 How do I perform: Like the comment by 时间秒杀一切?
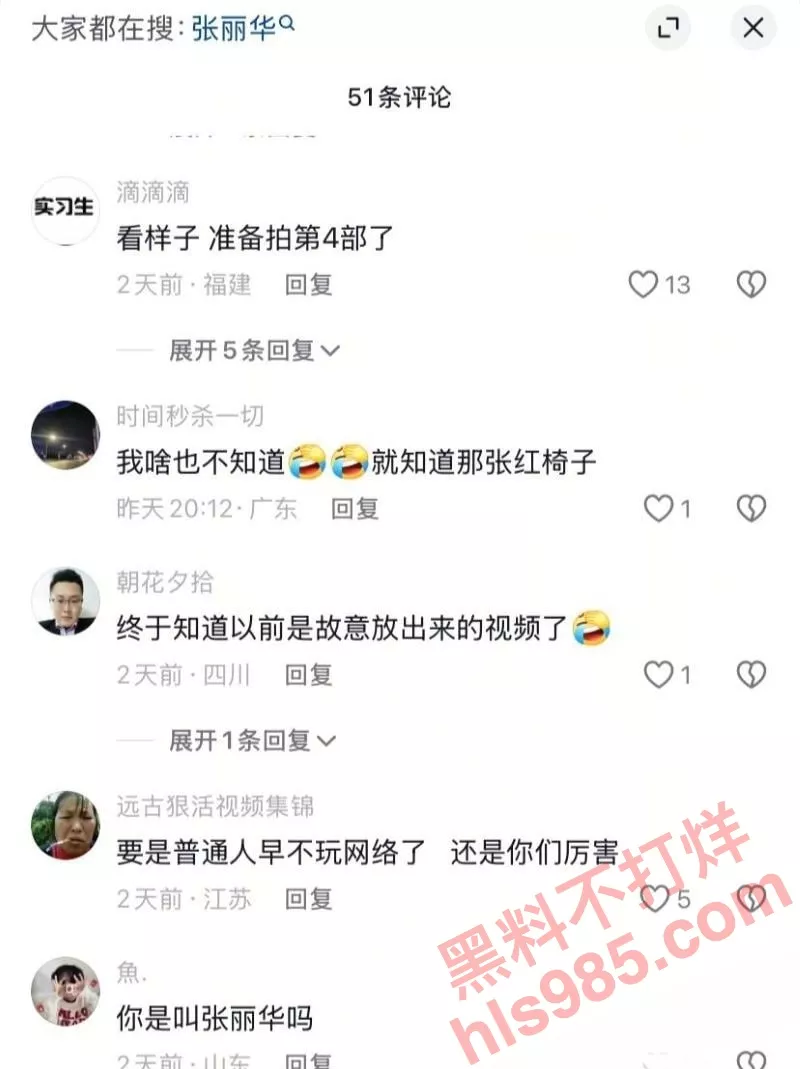pos(658,509)
